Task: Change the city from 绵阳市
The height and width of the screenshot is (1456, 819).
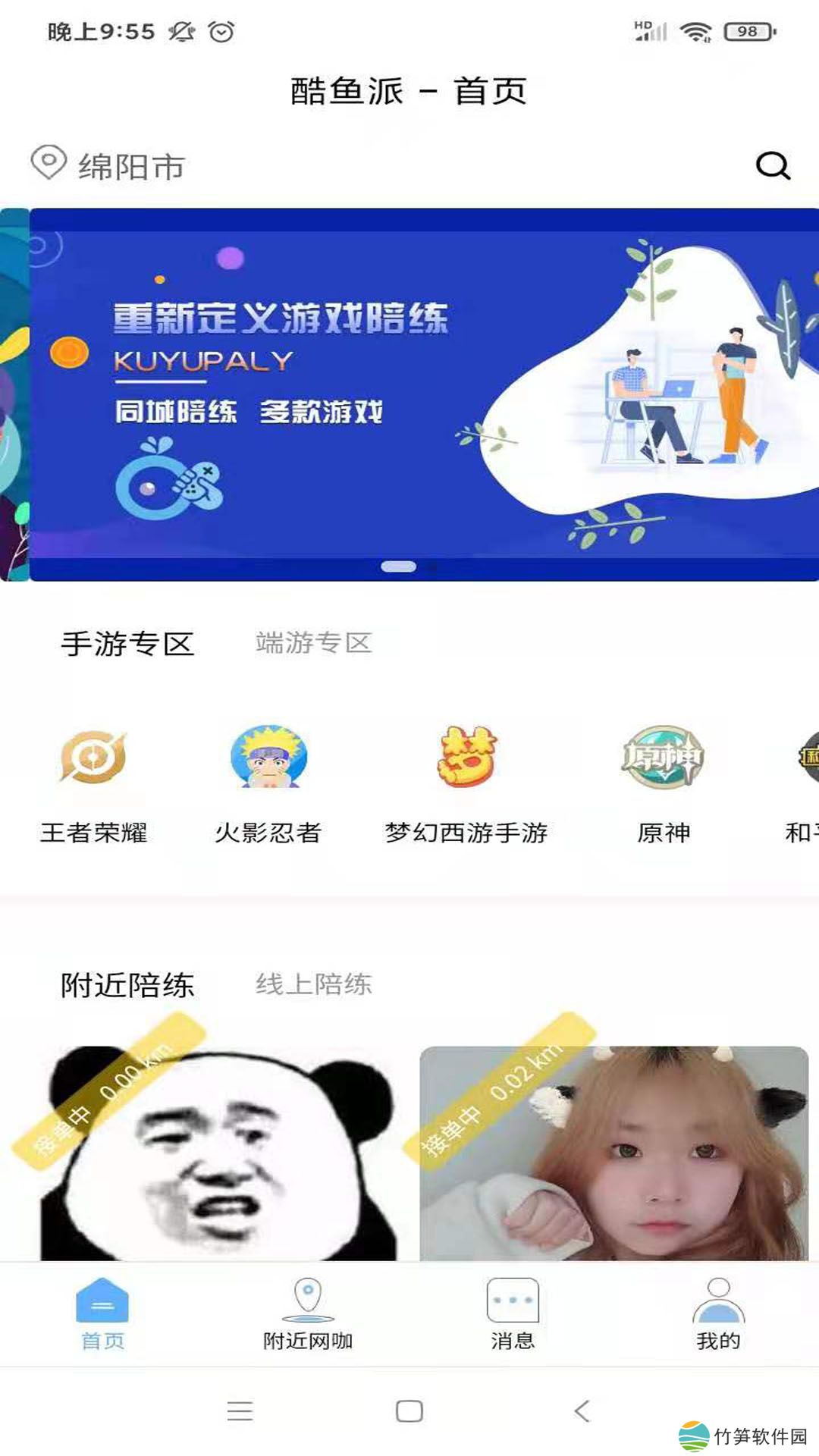Action: click(110, 166)
